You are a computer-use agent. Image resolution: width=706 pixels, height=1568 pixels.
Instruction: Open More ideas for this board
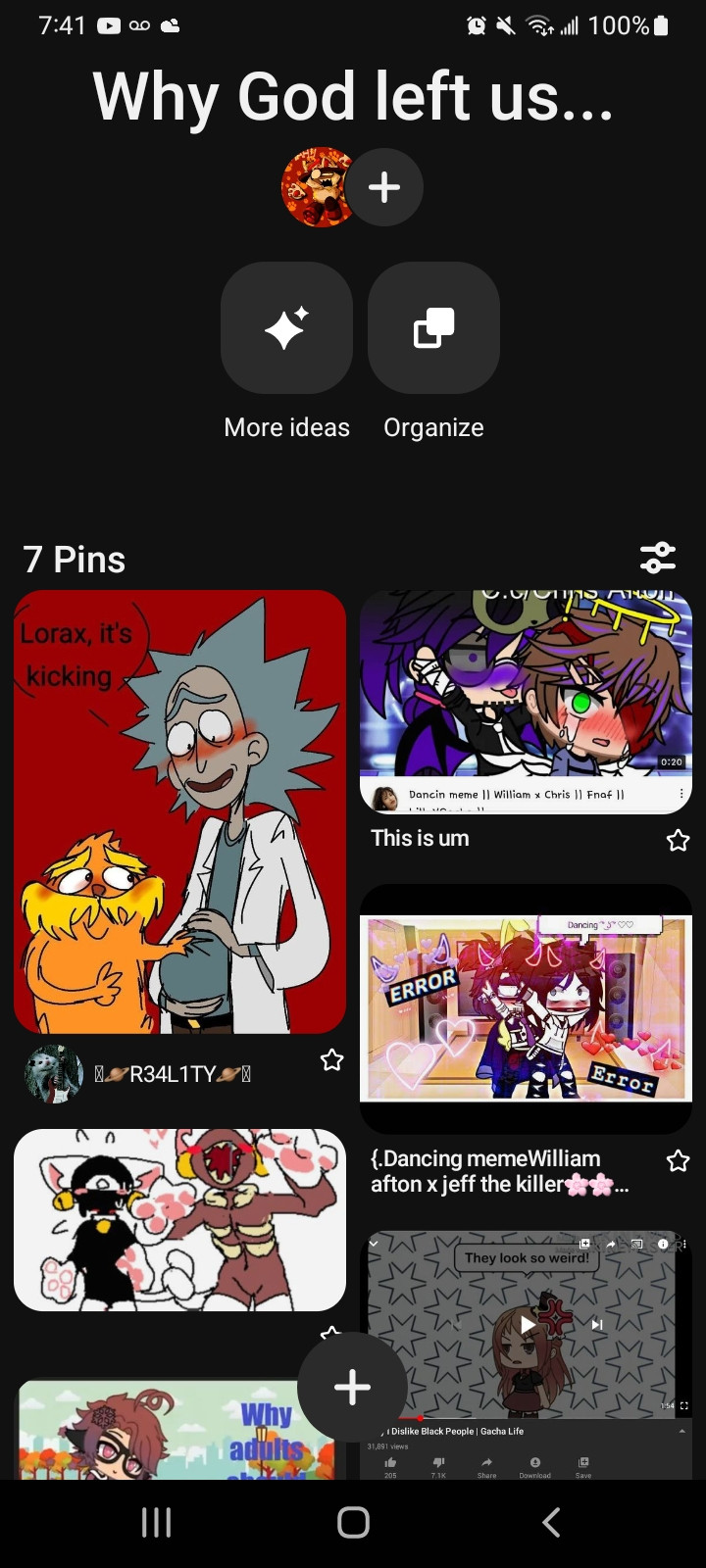coord(286,328)
